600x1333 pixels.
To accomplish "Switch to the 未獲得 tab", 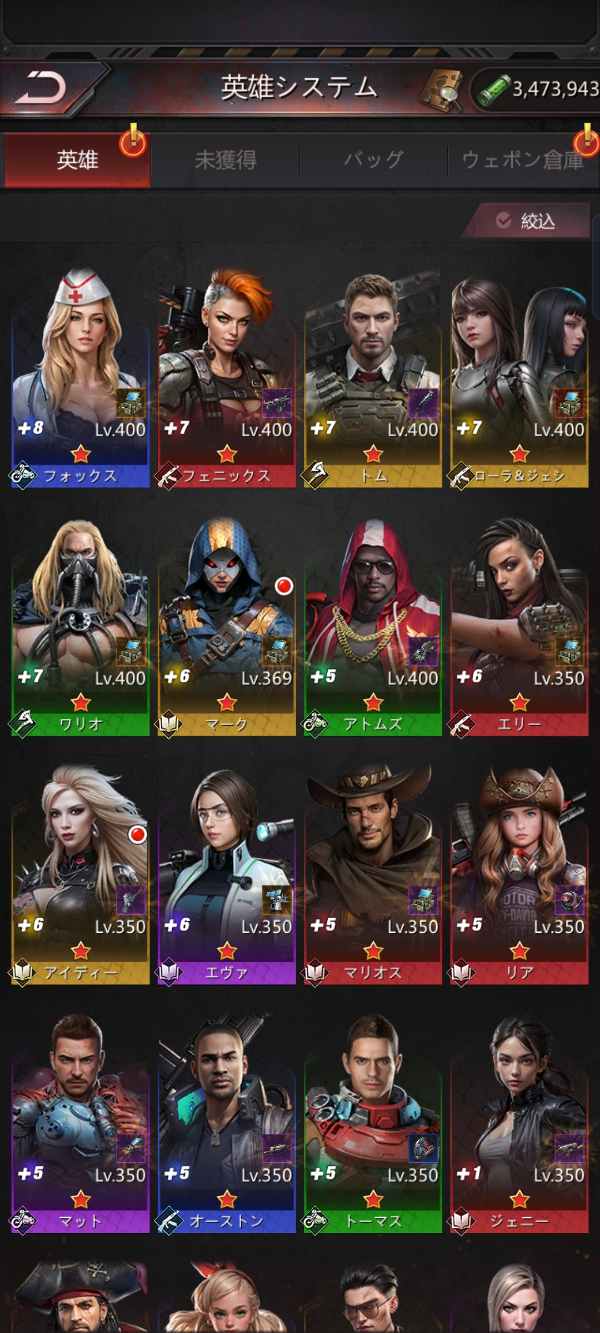I will [x=225, y=160].
